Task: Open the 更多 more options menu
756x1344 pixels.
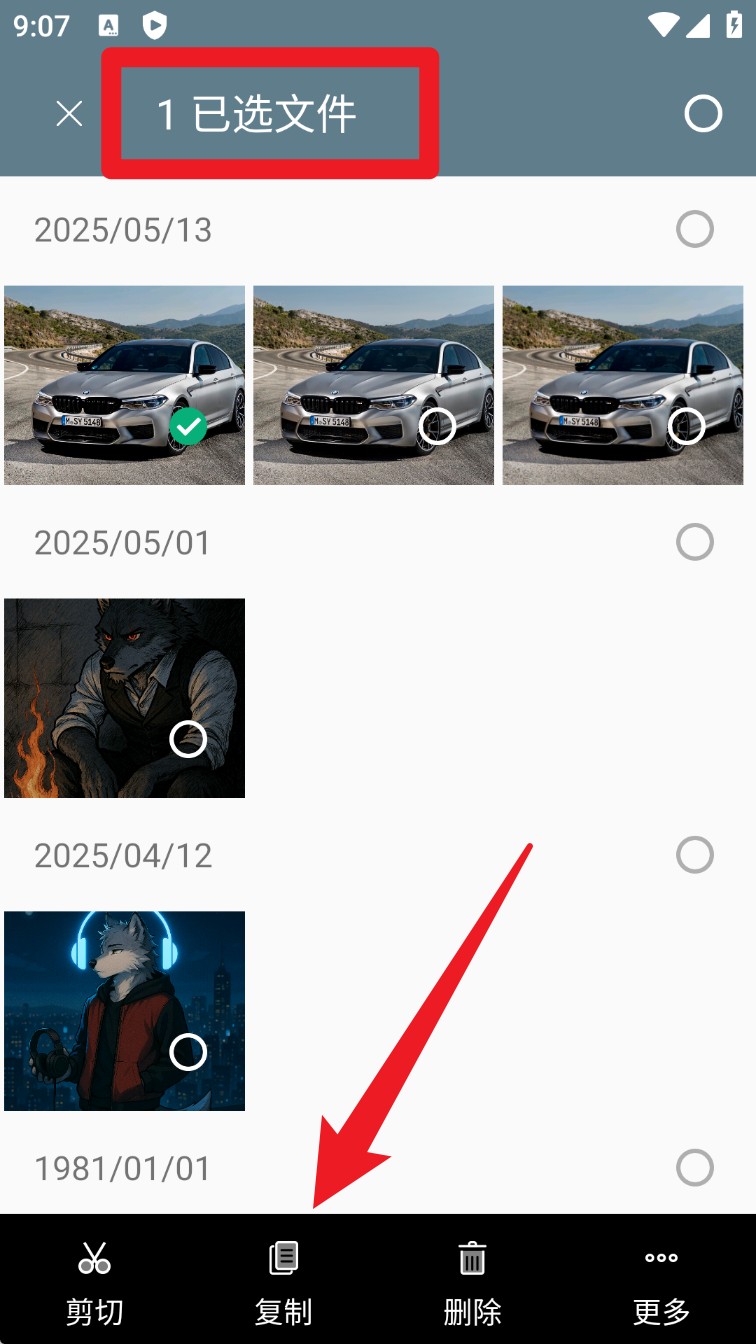Action: point(661,1281)
